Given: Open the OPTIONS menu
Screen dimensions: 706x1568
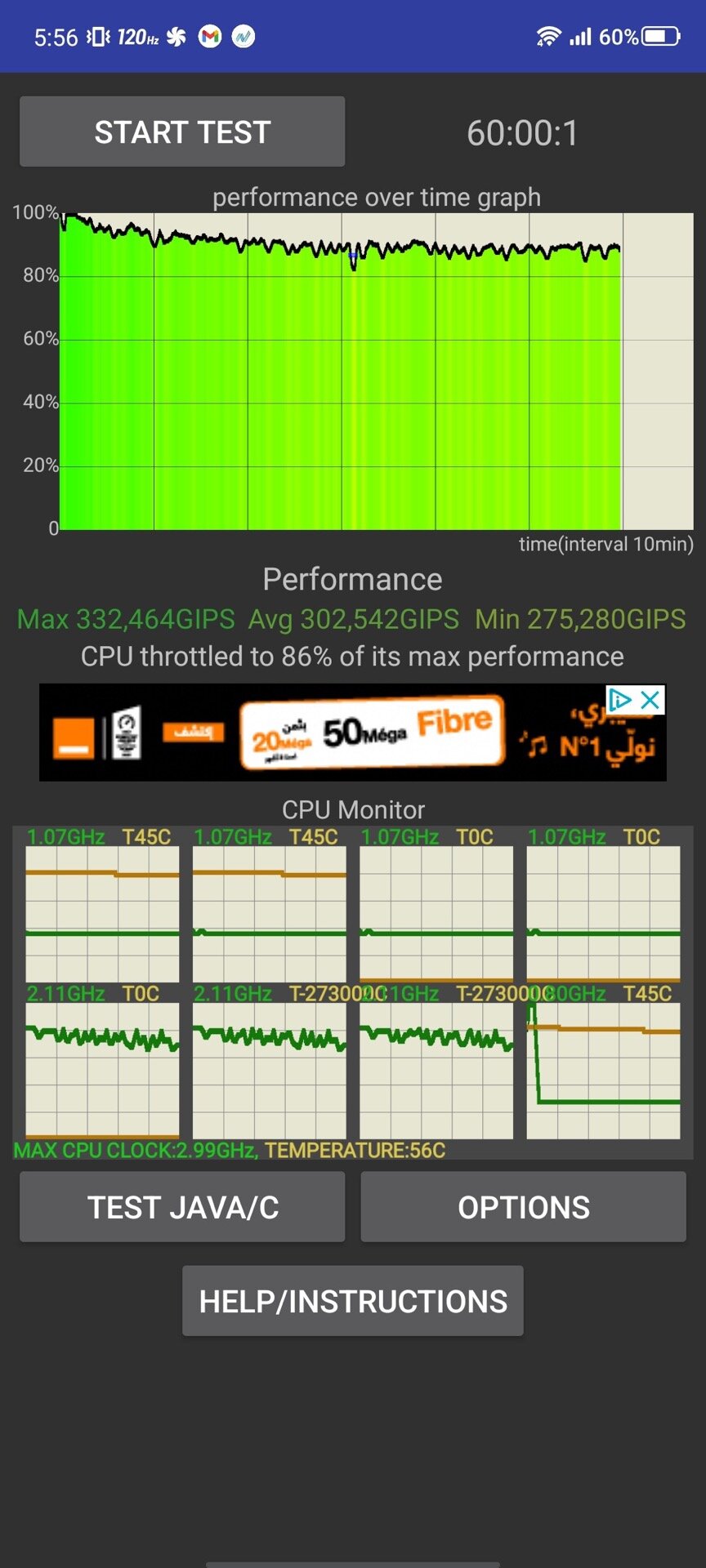Looking at the screenshot, I should click(x=523, y=1207).
